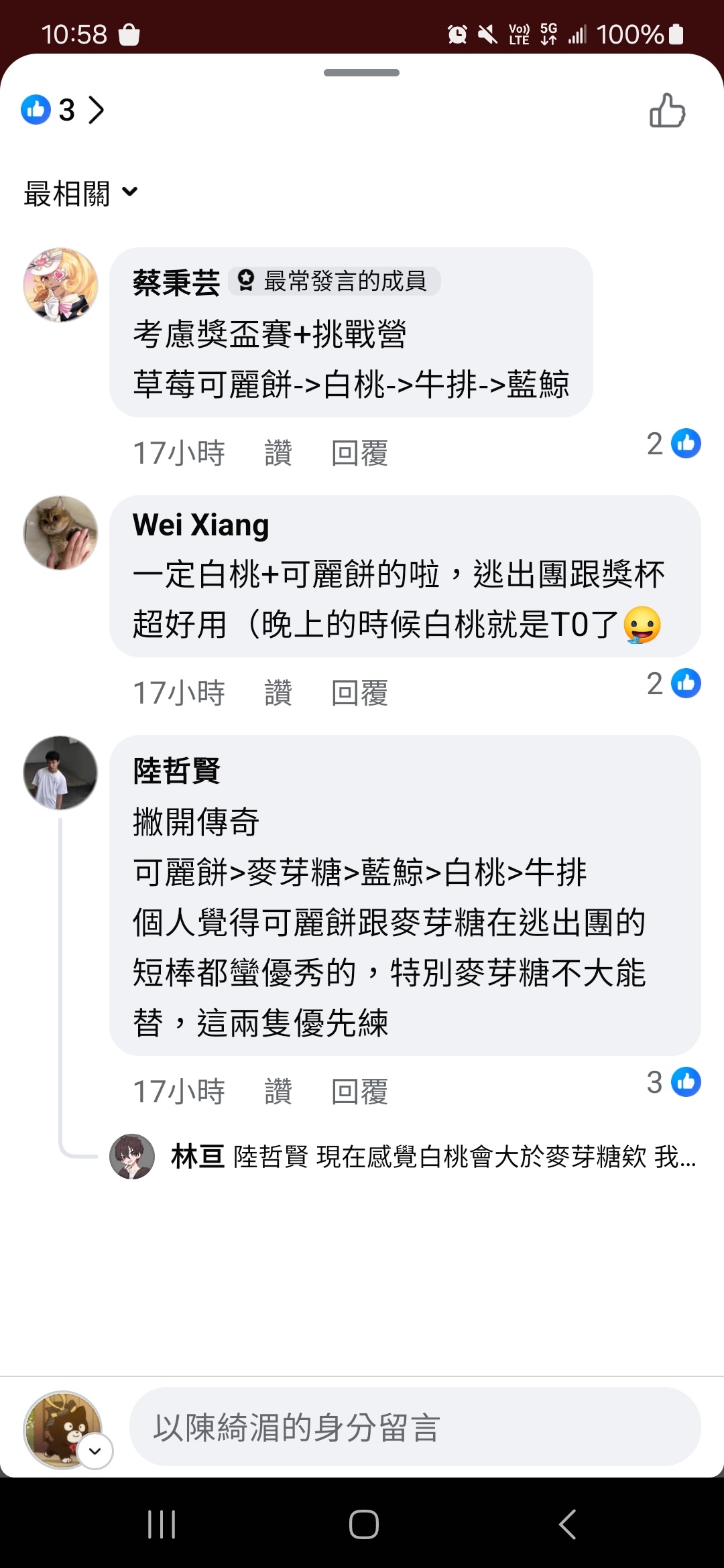Like 蔡秉芸's comment
The image size is (724, 1568).
pos(278,453)
